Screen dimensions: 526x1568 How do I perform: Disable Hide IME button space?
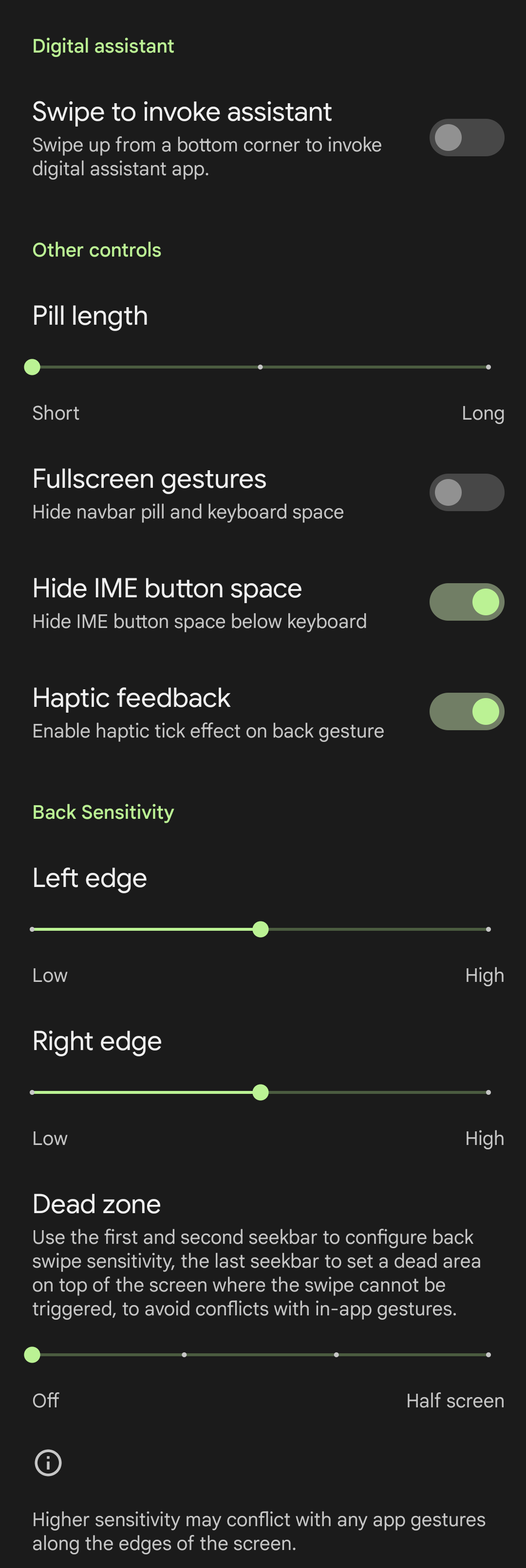pyautogui.click(x=467, y=602)
